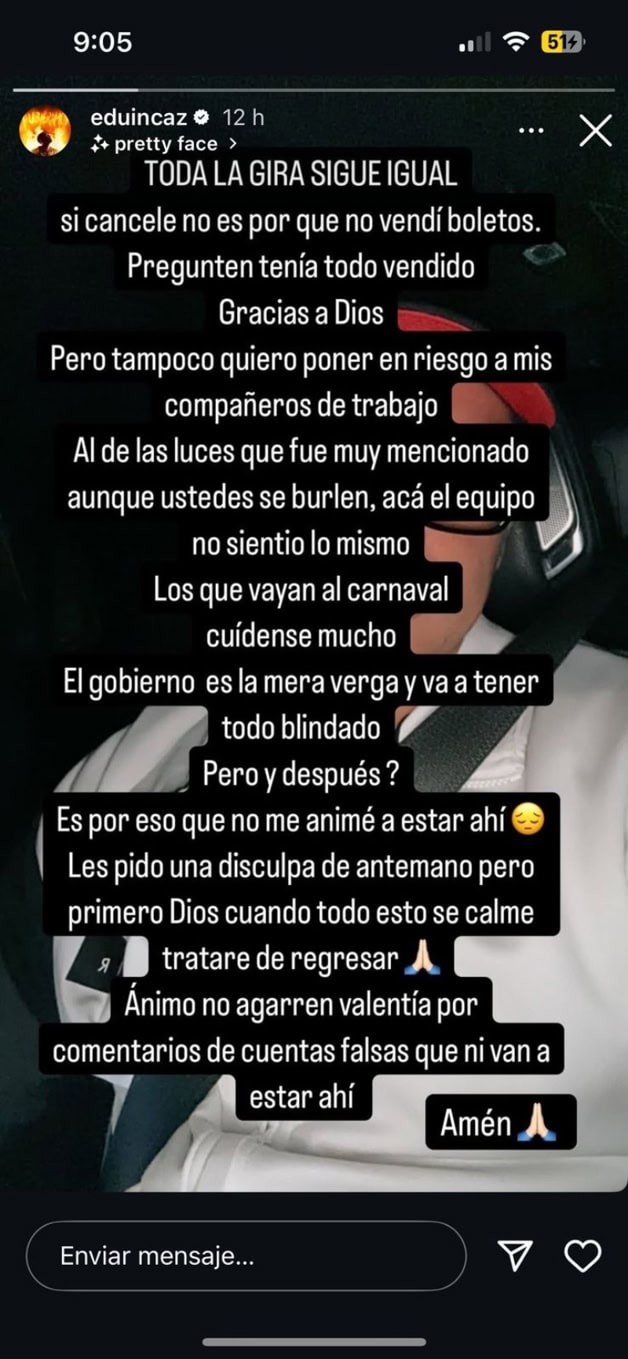This screenshot has width=628, height=1359.
Task: Close the story viewer
Action: pos(595,131)
